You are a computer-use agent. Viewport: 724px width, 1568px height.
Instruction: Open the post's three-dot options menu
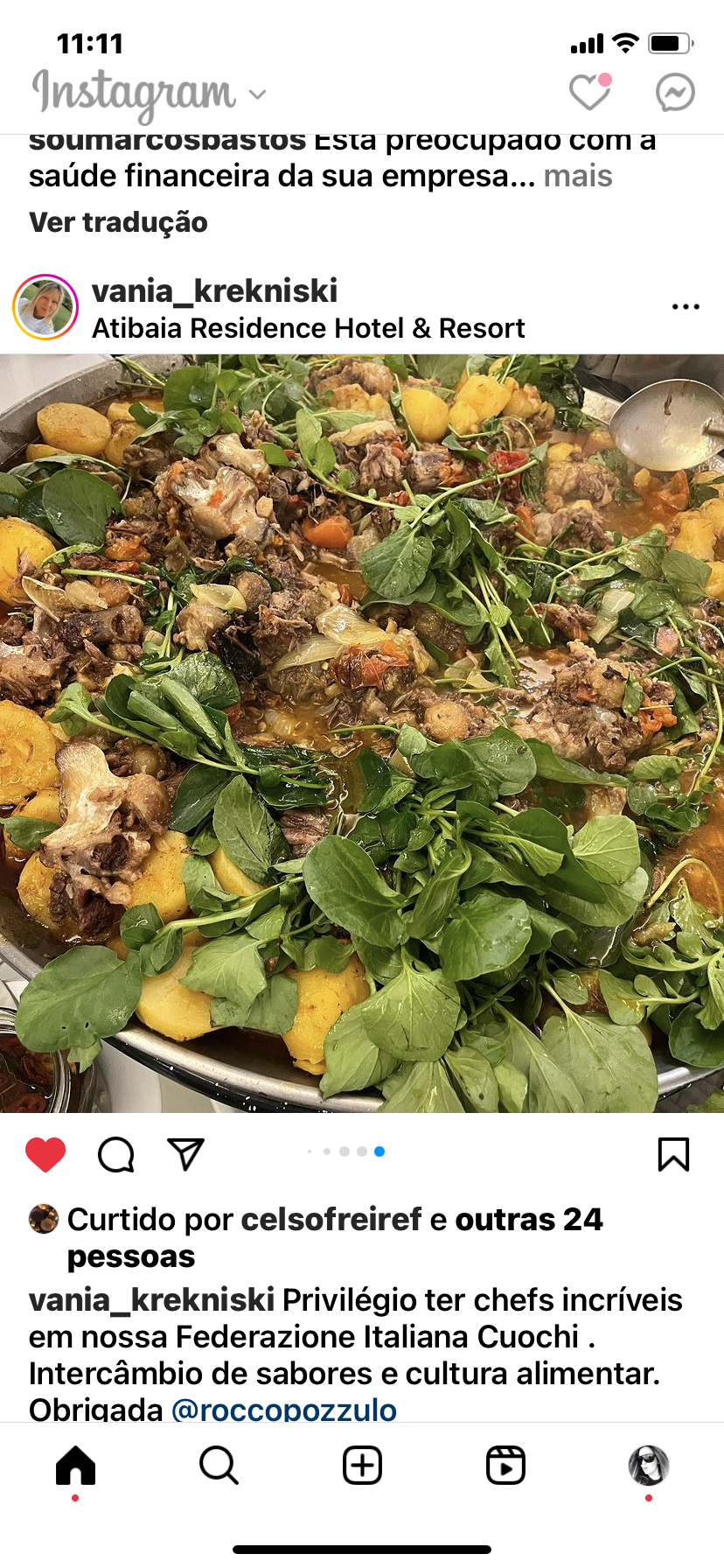click(686, 307)
